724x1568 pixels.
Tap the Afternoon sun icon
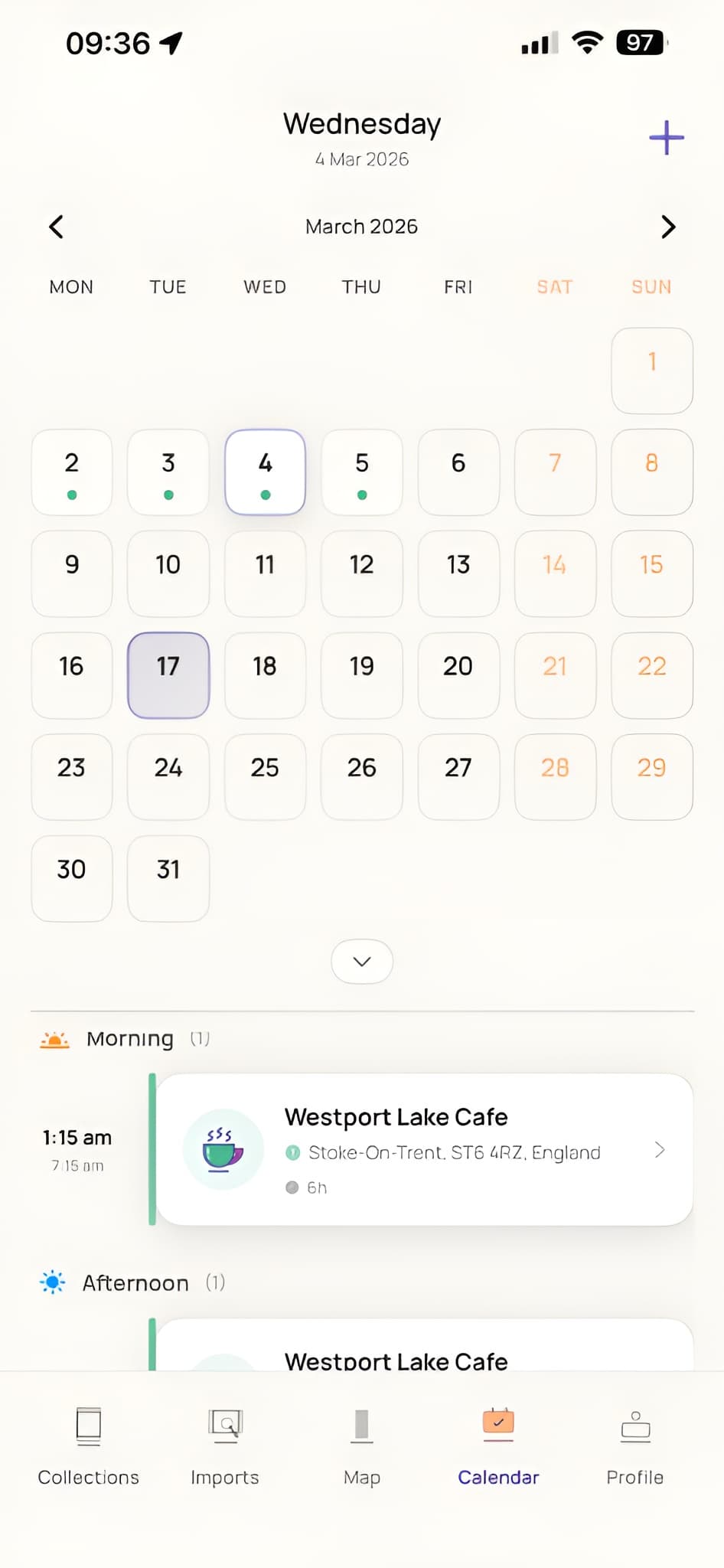pos(51,1282)
